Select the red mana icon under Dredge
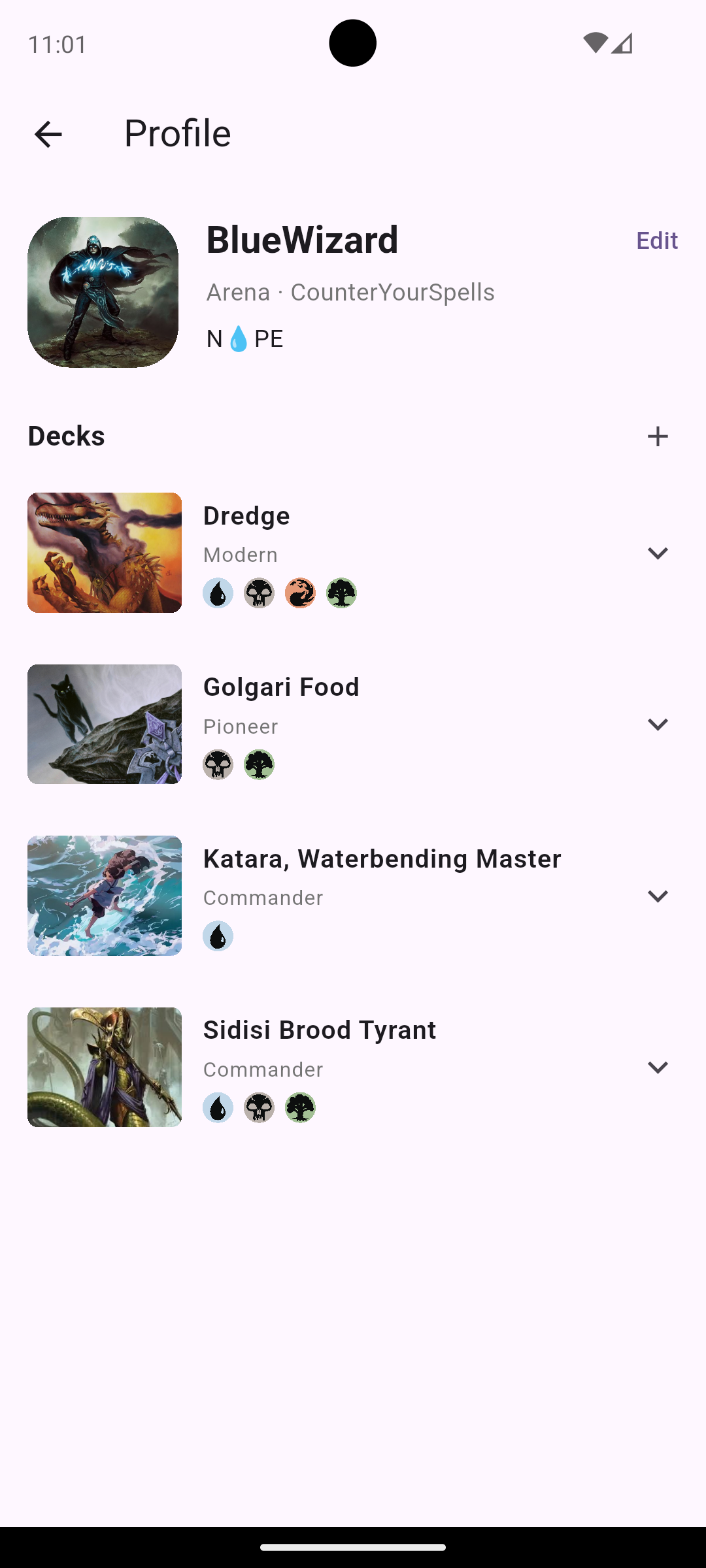The width and height of the screenshot is (706, 1568). (299, 593)
